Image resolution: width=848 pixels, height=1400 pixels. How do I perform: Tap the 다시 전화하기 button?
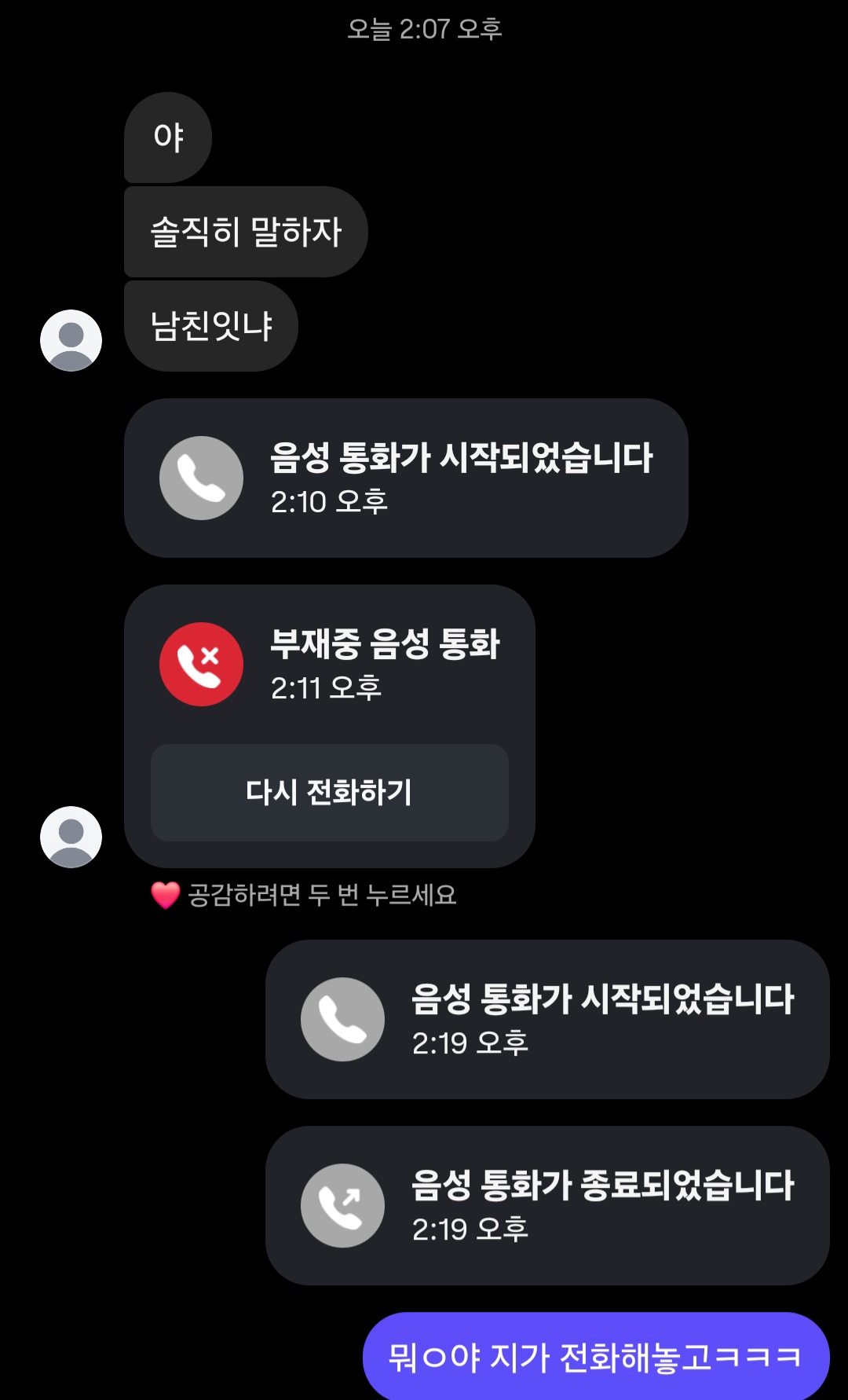coord(329,792)
